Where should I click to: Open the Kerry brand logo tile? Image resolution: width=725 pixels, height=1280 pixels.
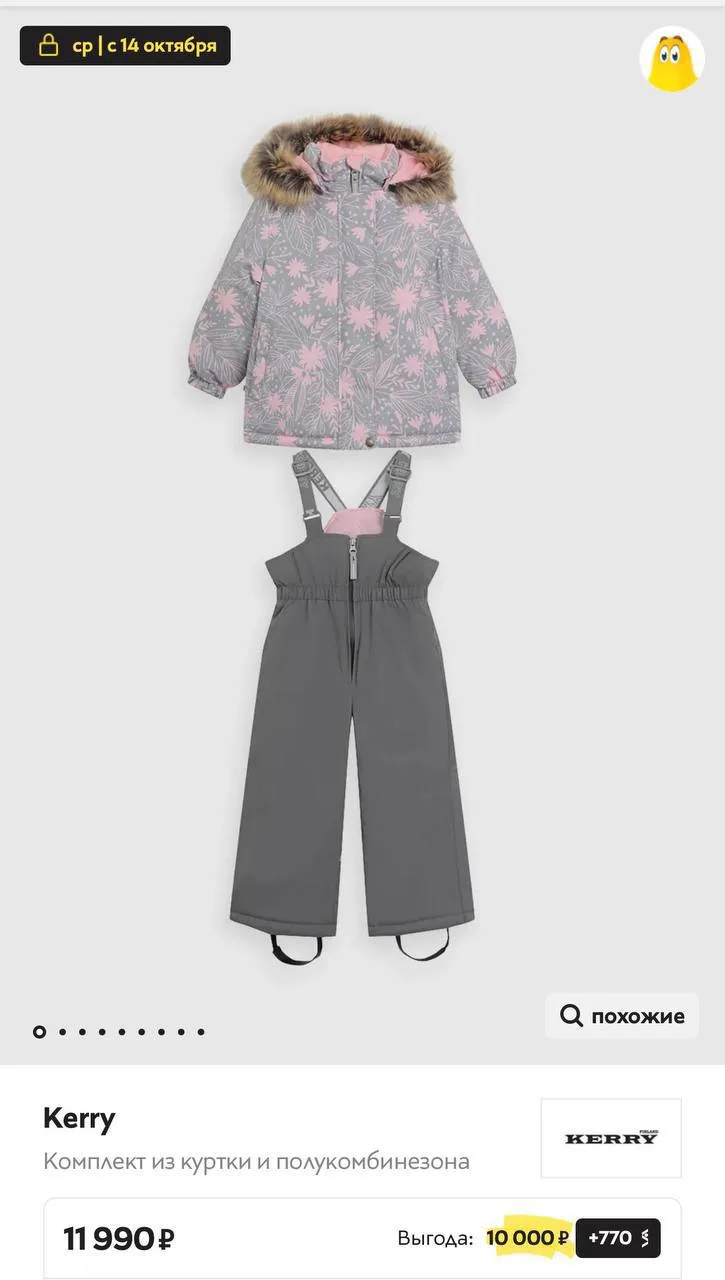[611, 1138]
